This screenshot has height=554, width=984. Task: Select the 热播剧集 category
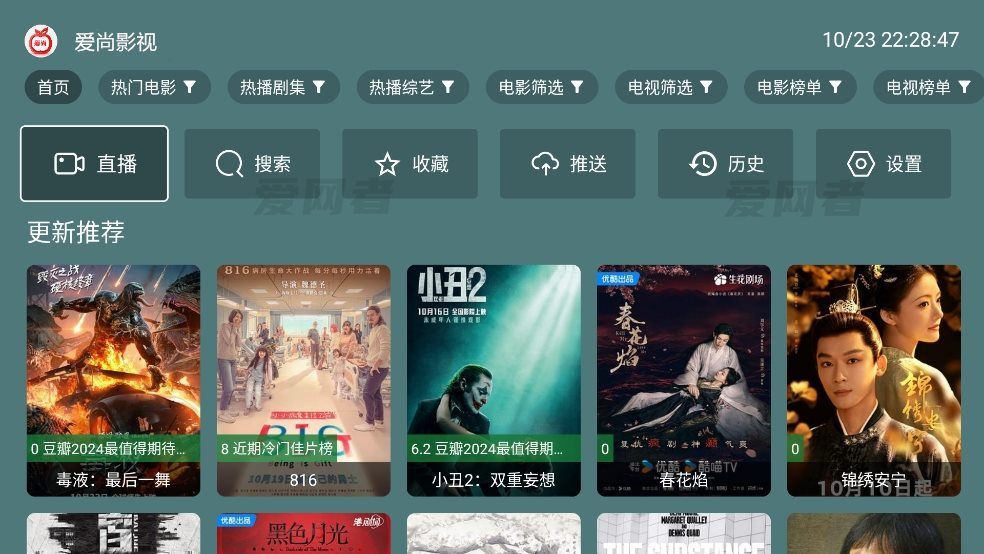point(283,87)
